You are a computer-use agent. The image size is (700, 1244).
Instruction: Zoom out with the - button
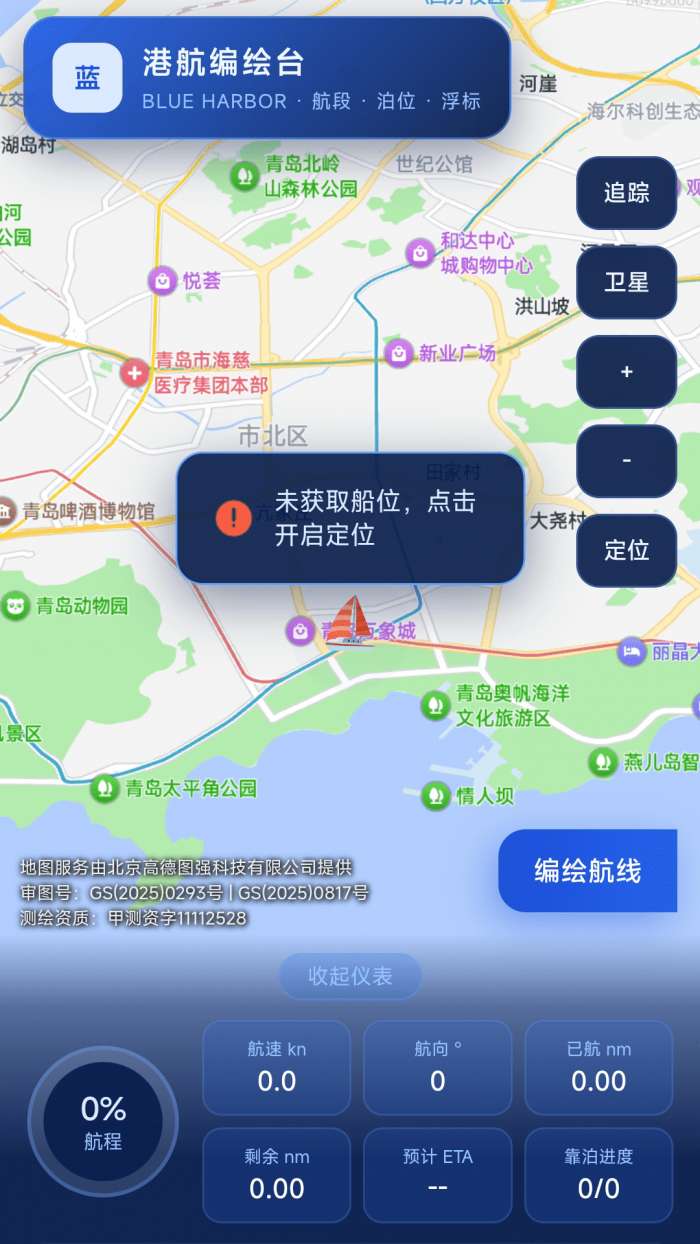point(627,461)
